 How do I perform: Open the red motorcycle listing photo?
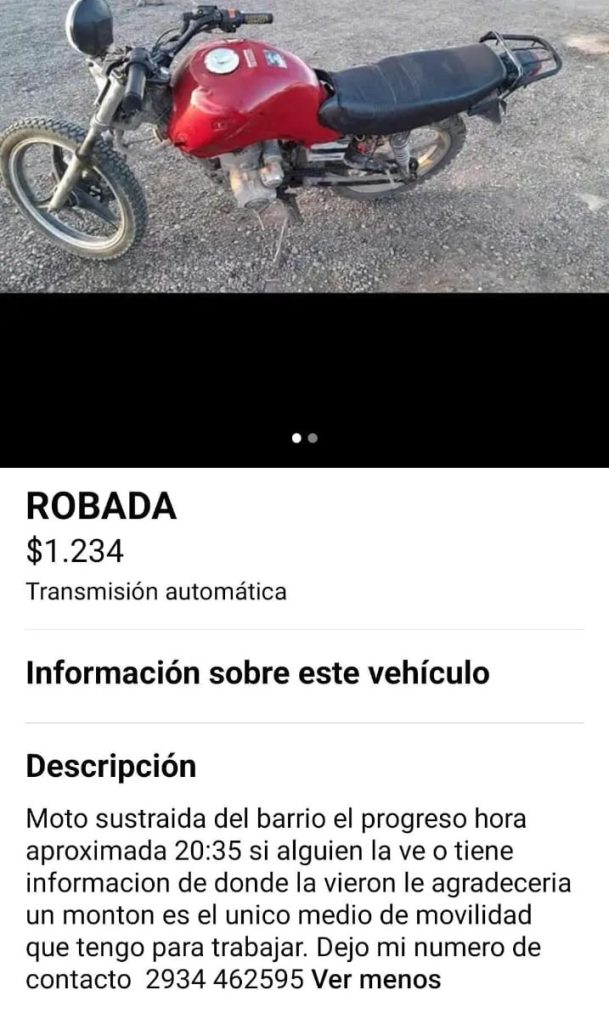(304, 145)
